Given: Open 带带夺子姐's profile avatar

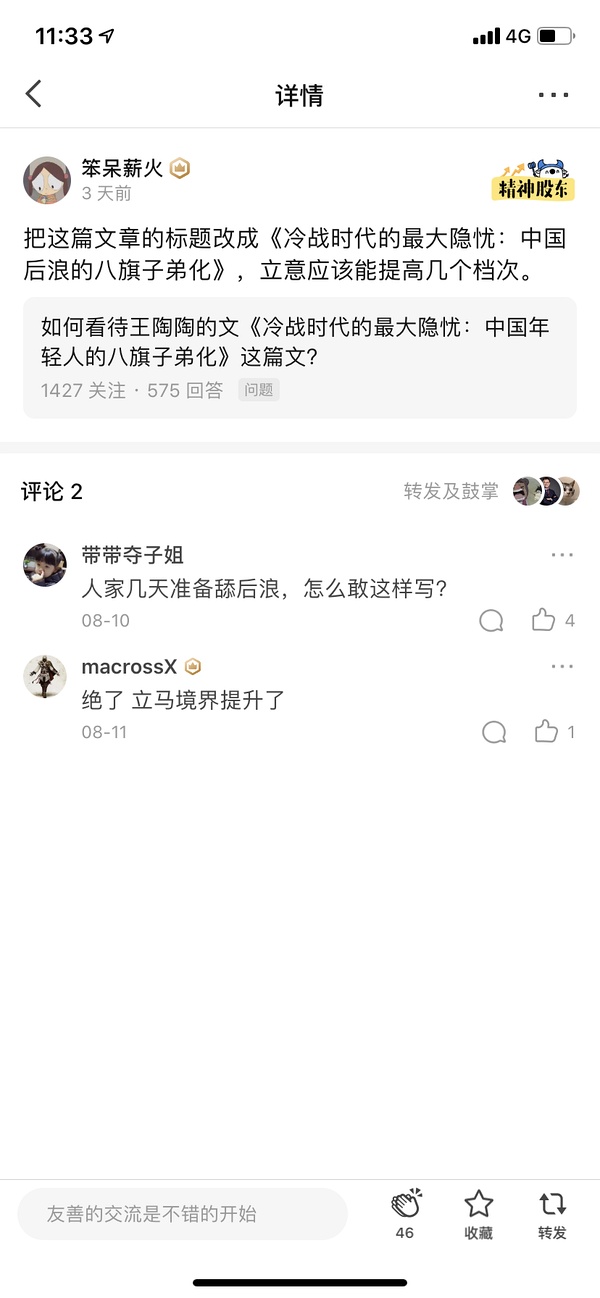Looking at the screenshot, I should 45,566.
